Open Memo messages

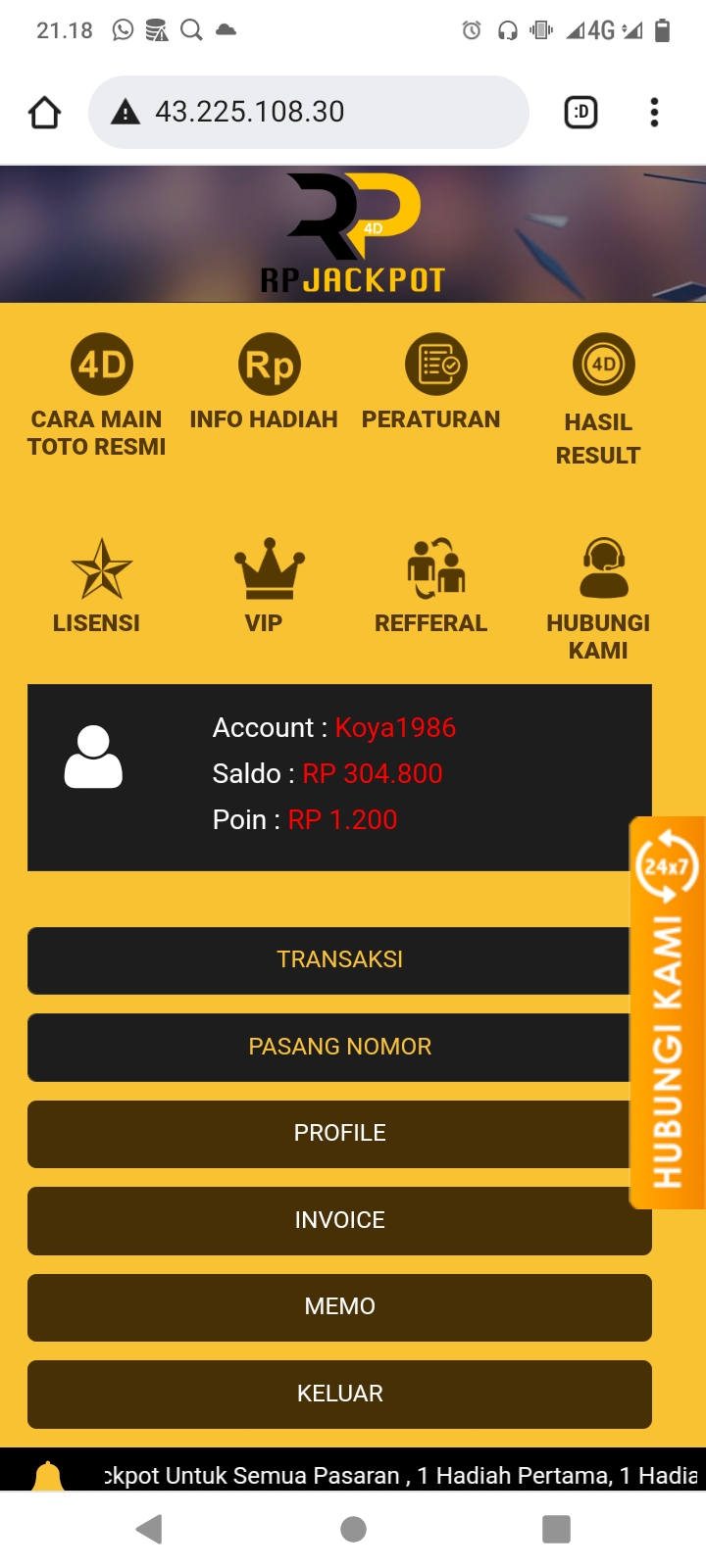[x=338, y=1306]
